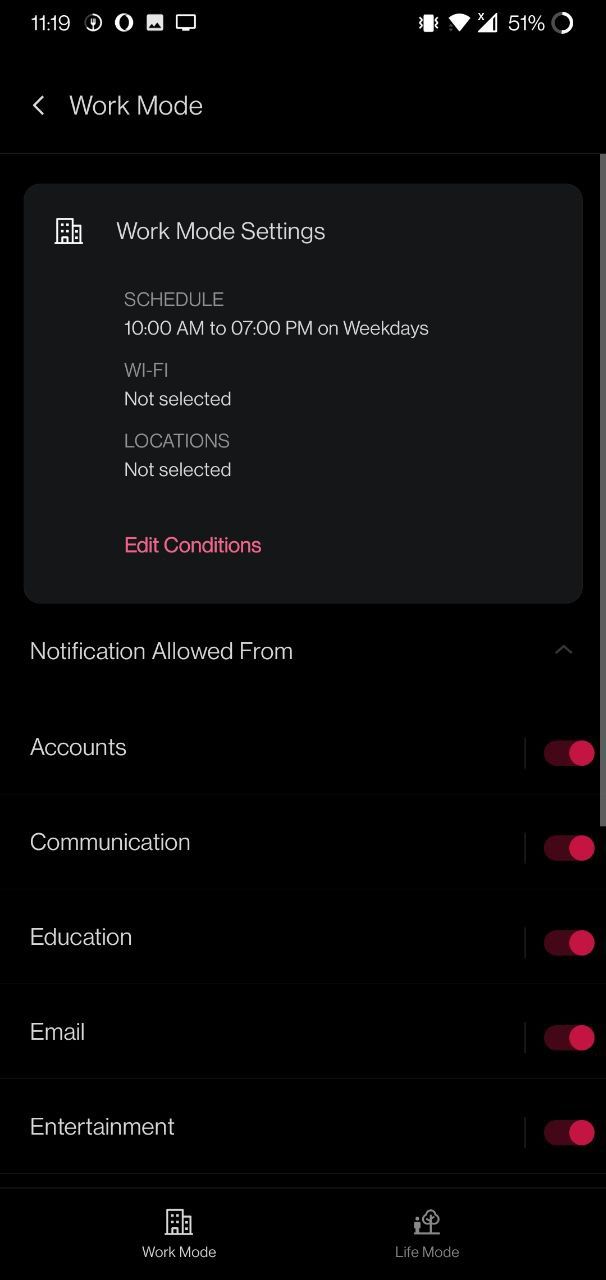Toggle Email notifications off
Image resolution: width=606 pixels, height=1280 pixels.
pos(569,1038)
